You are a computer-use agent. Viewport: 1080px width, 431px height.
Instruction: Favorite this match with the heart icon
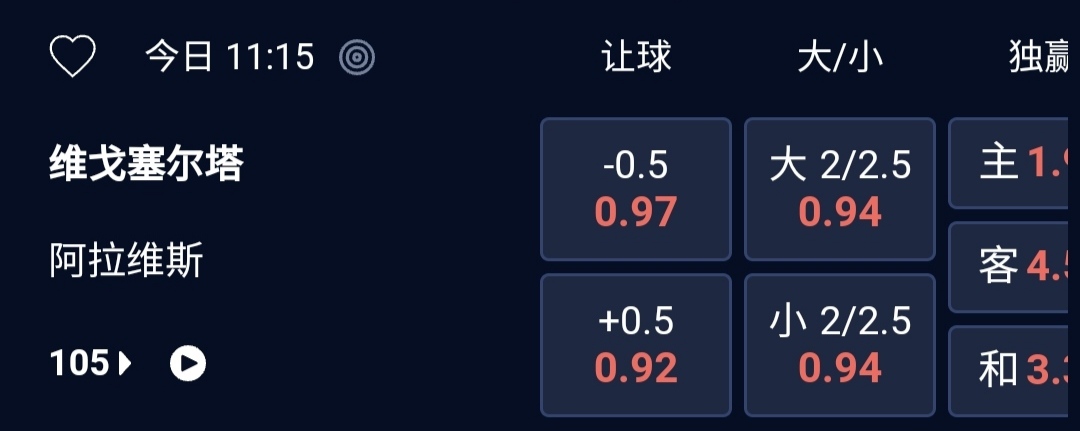click(x=72, y=57)
